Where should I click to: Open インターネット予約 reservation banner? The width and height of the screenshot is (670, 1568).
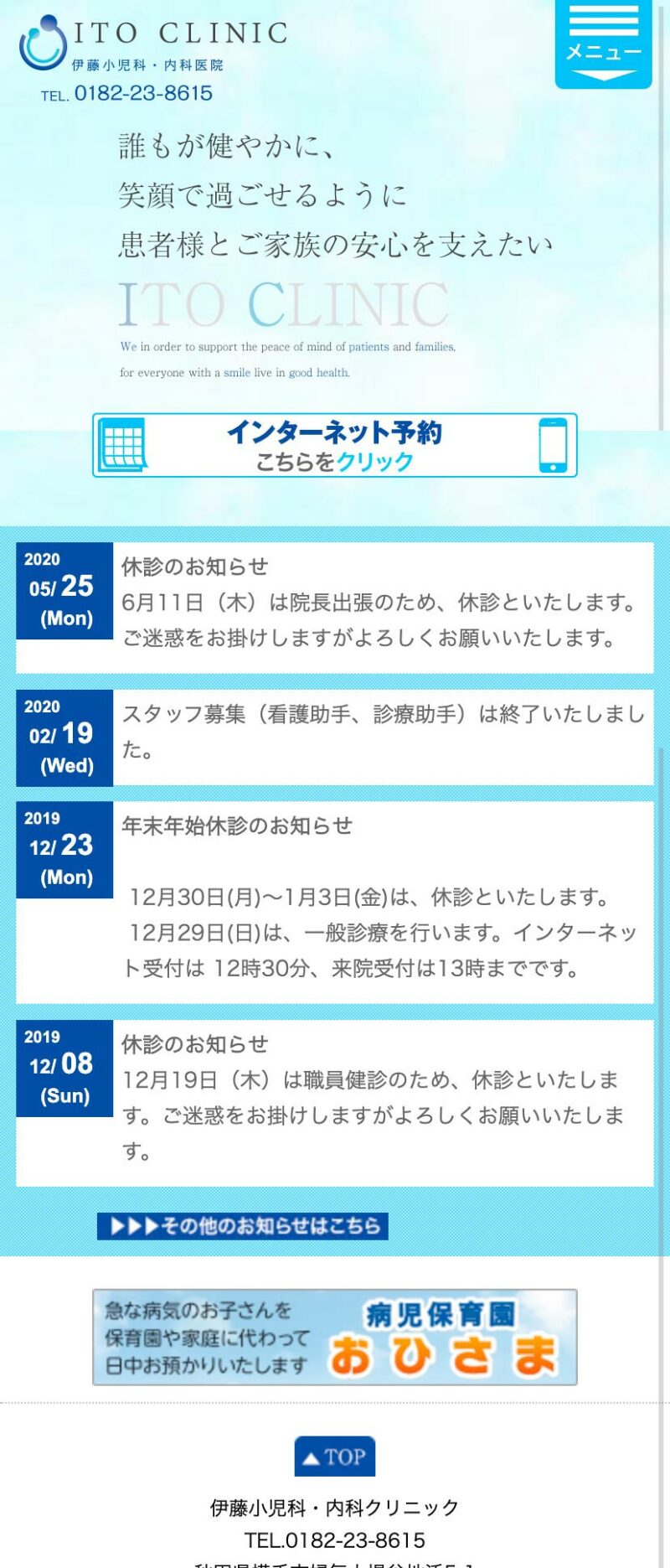pos(334,445)
